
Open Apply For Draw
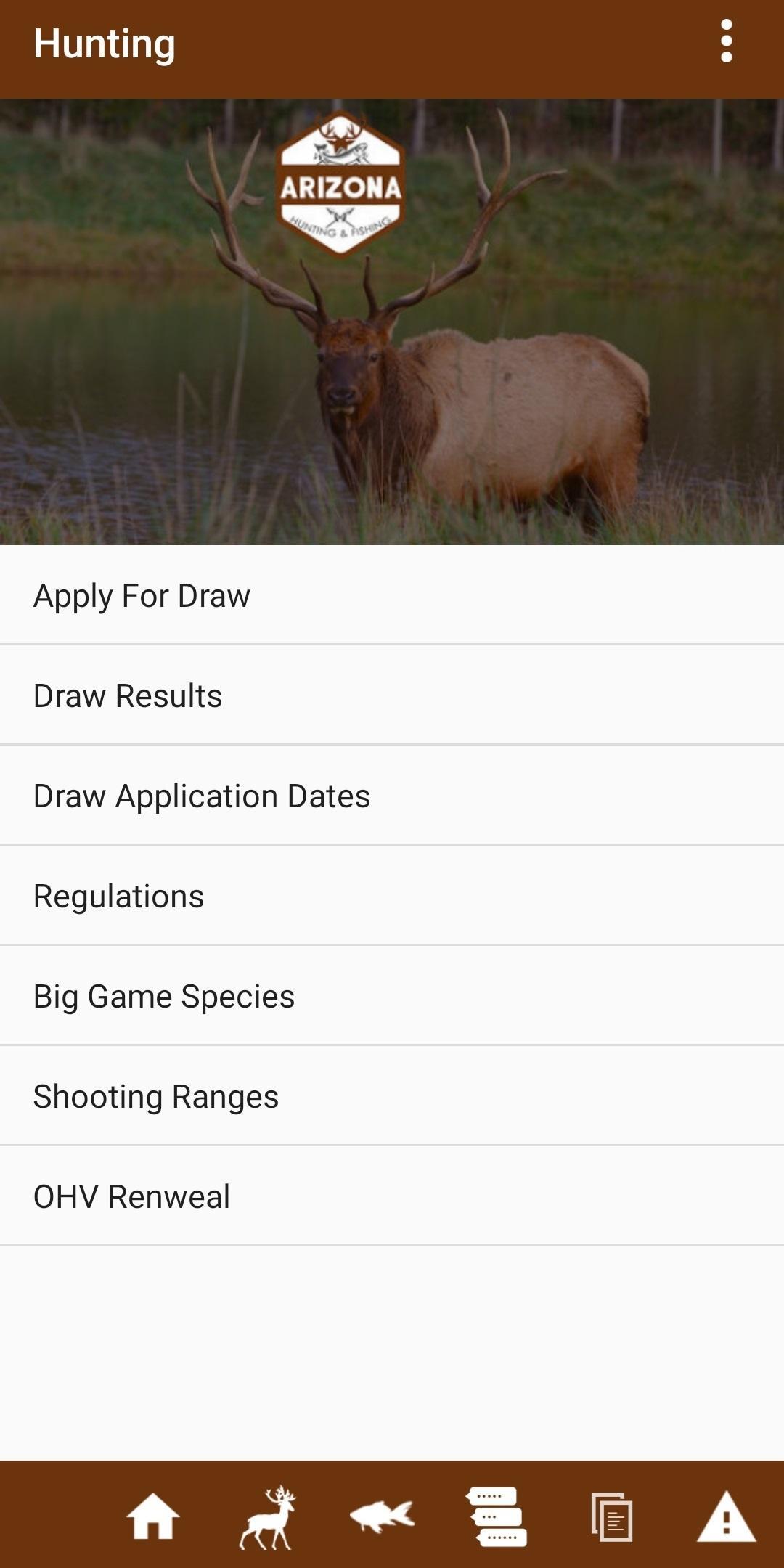point(392,595)
